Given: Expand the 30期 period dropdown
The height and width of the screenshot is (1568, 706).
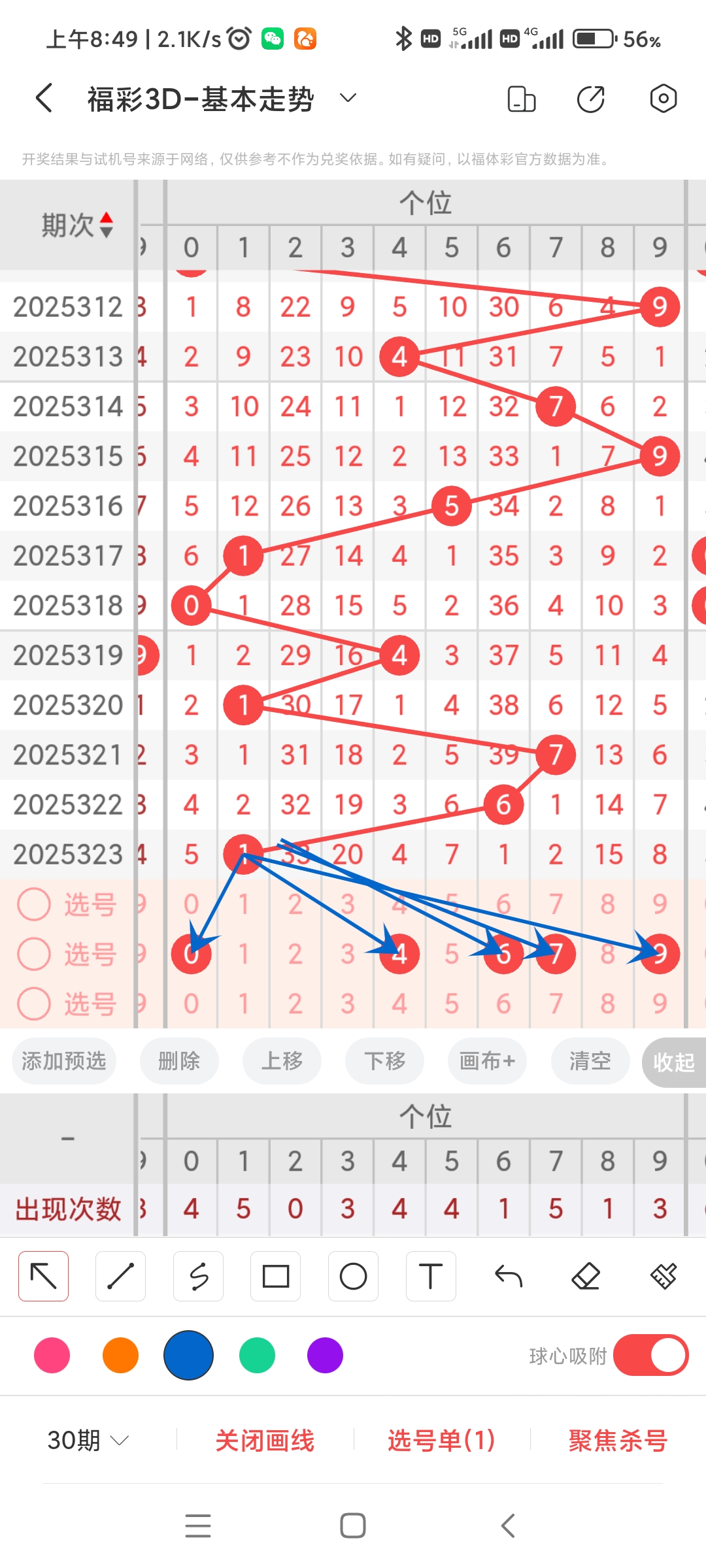Looking at the screenshot, I should (86, 1441).
